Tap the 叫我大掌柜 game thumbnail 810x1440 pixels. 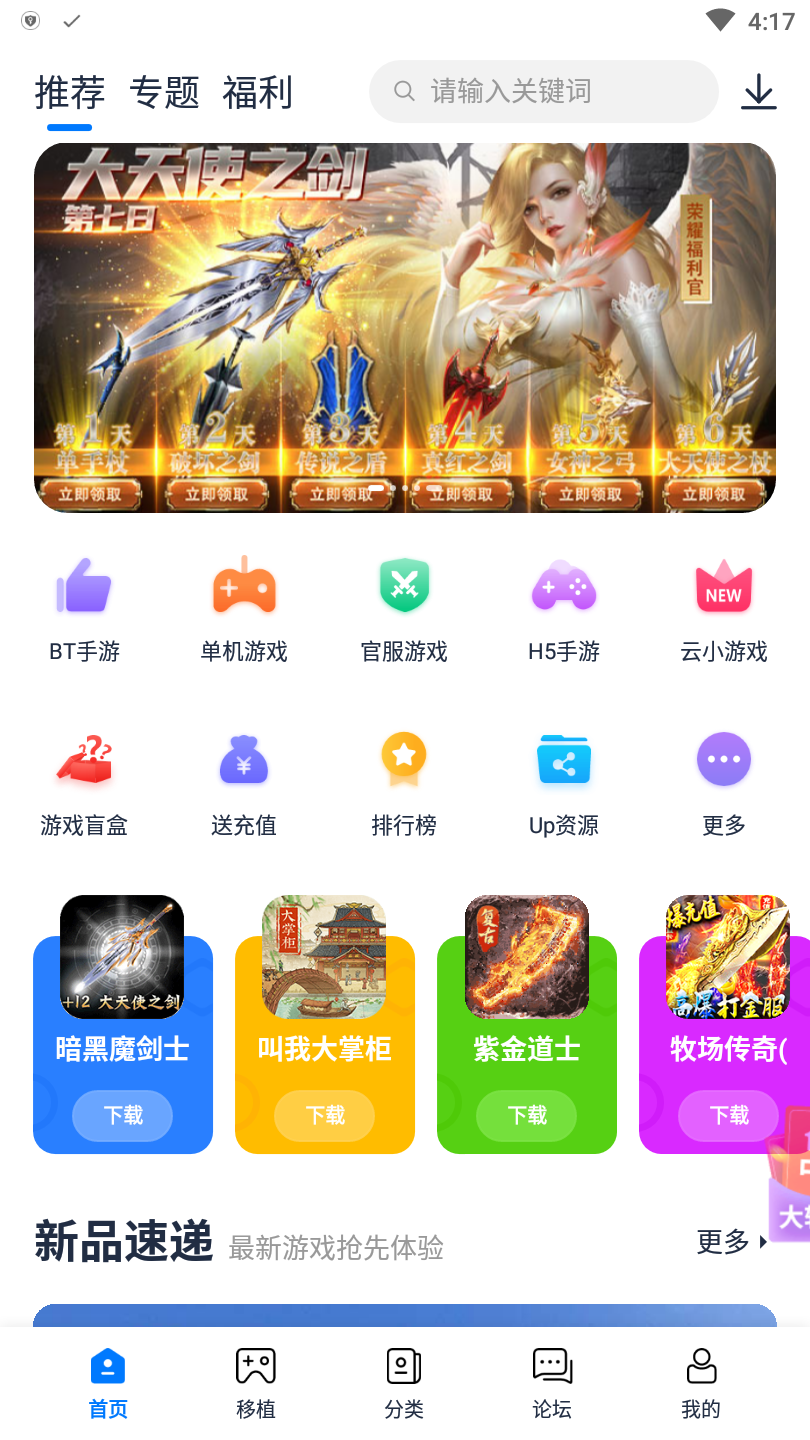[x=324, y=958]
